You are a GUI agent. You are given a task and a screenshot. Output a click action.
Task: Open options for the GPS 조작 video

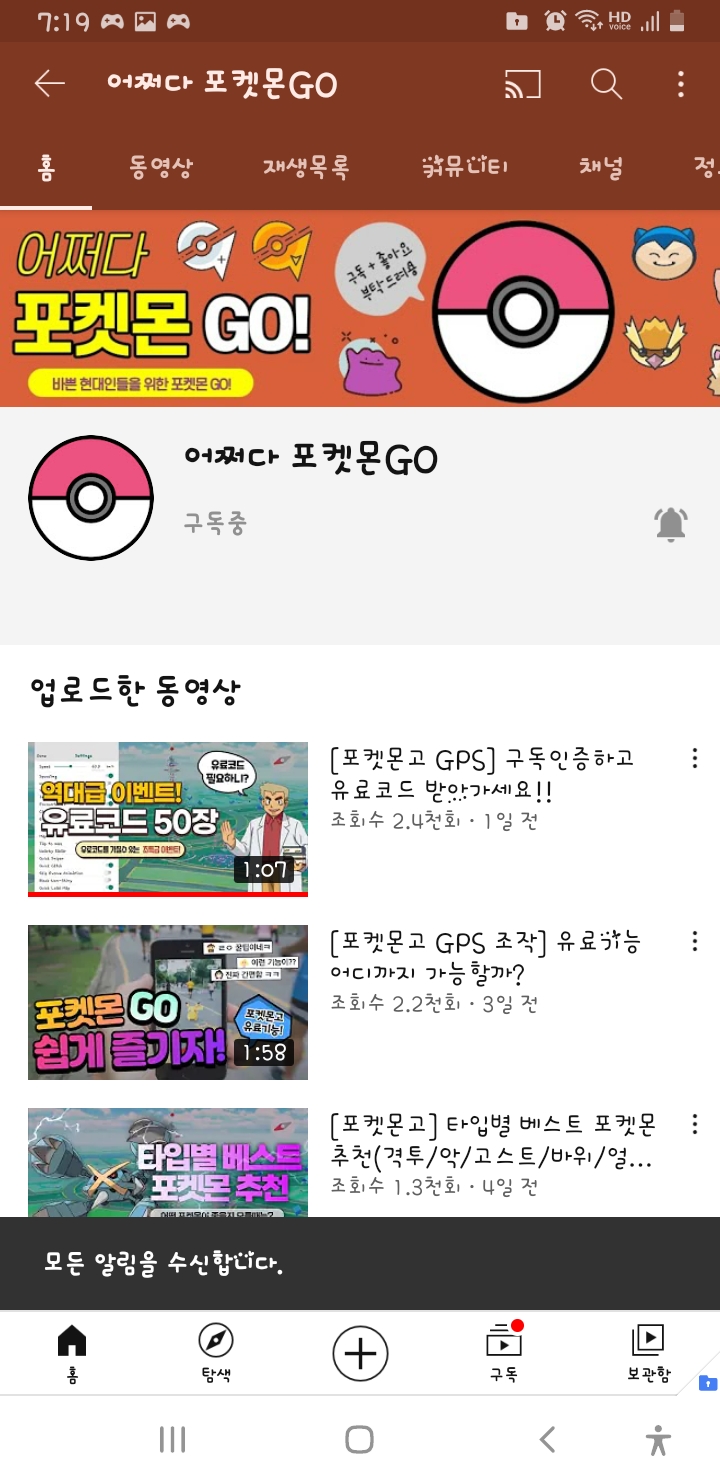coord(694,942)
